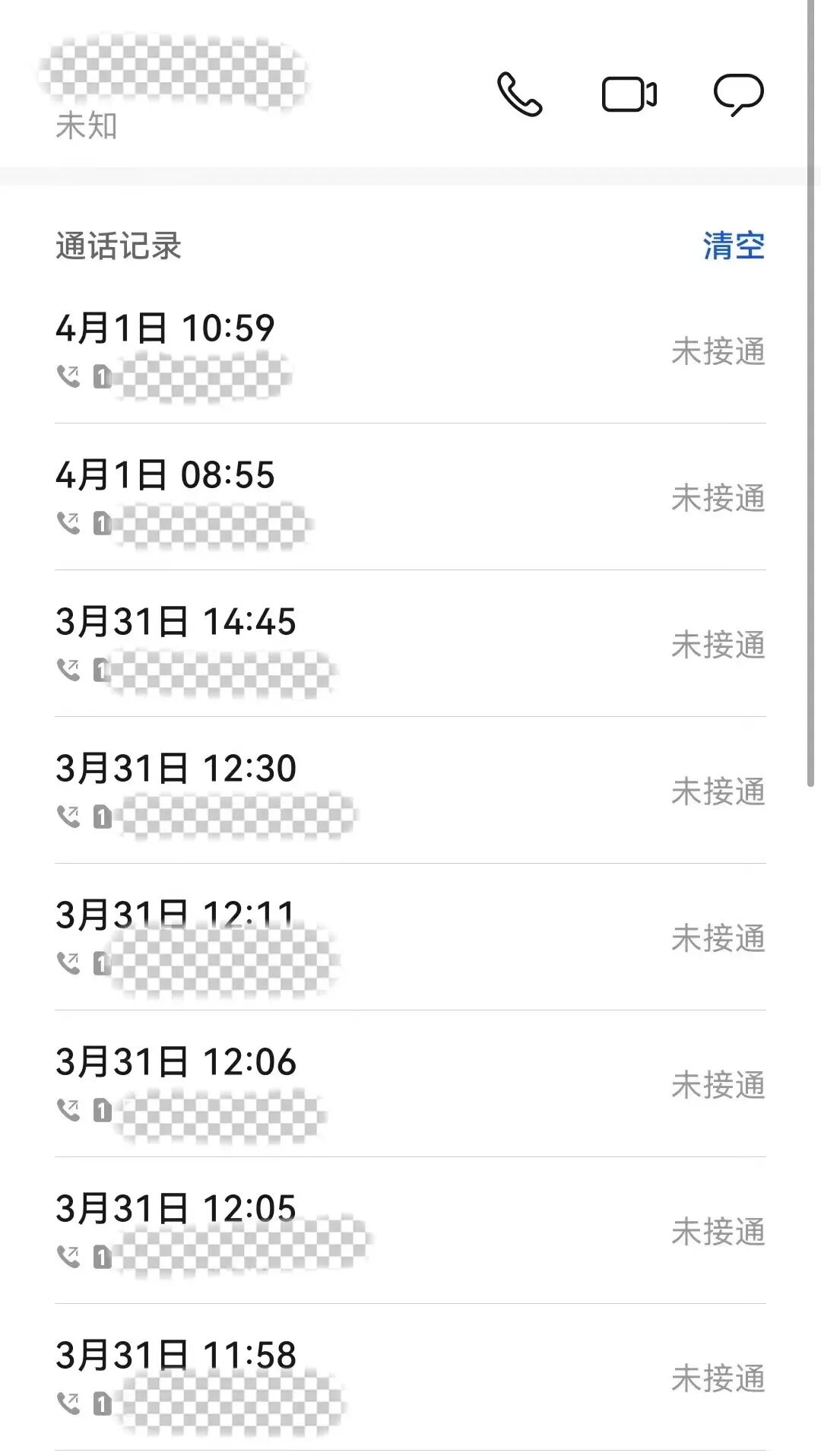
Task: Start a voice call to this number
Action: [x=520, y=94]
